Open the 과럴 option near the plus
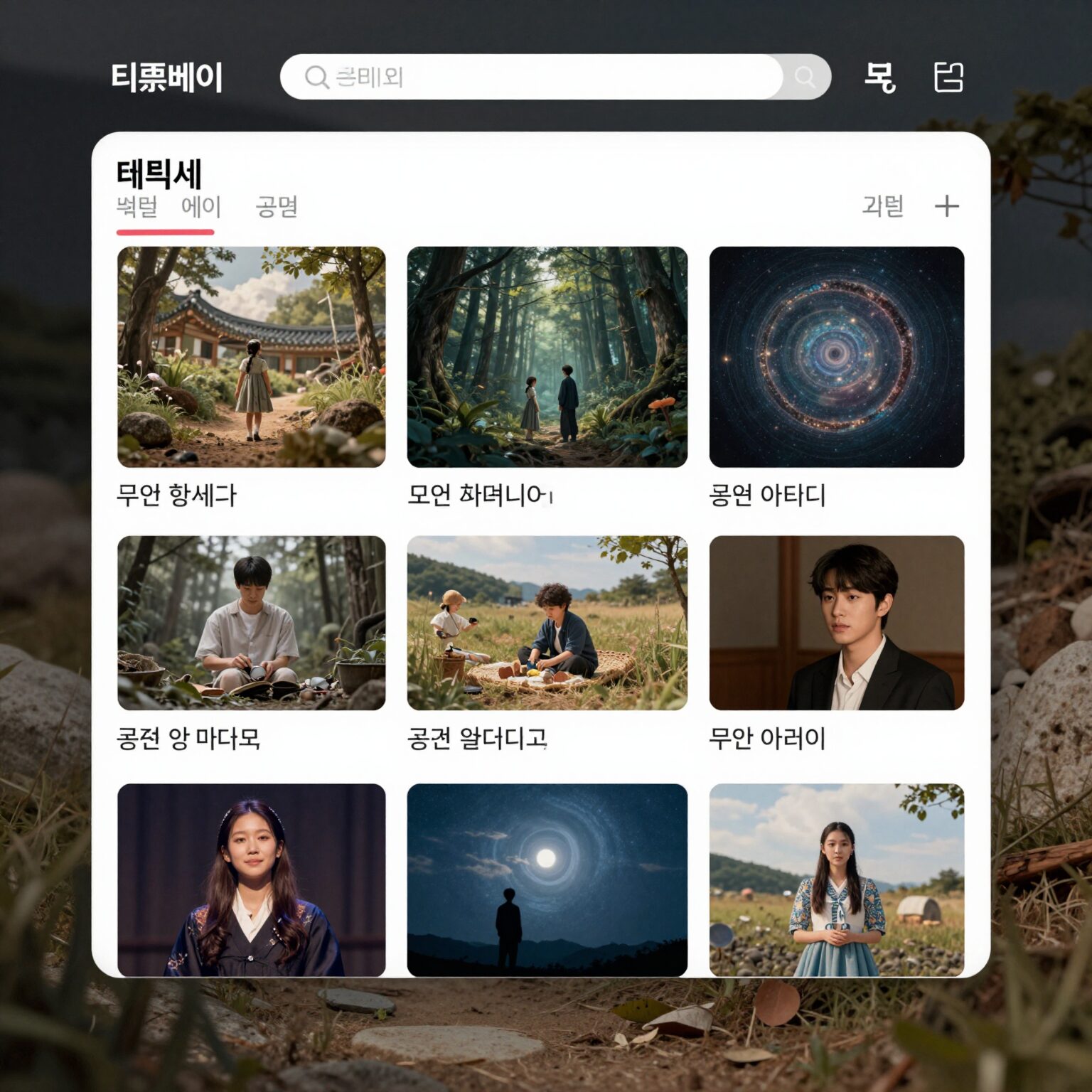The image size is (1092, 1092). click(x=882, y=206)
